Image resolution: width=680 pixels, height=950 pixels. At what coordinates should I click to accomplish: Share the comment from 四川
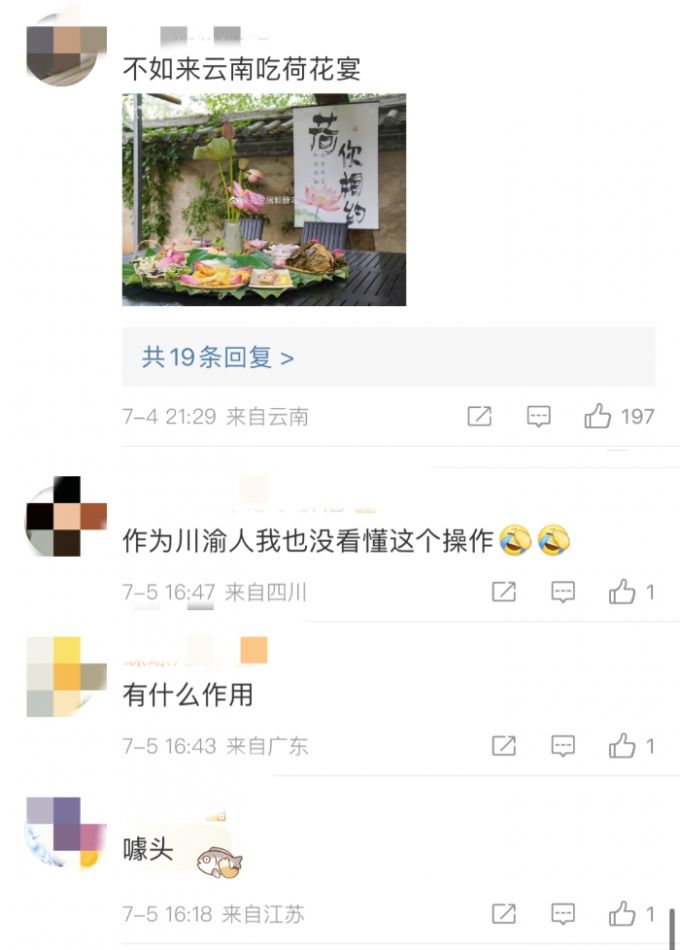coord(504,592)
